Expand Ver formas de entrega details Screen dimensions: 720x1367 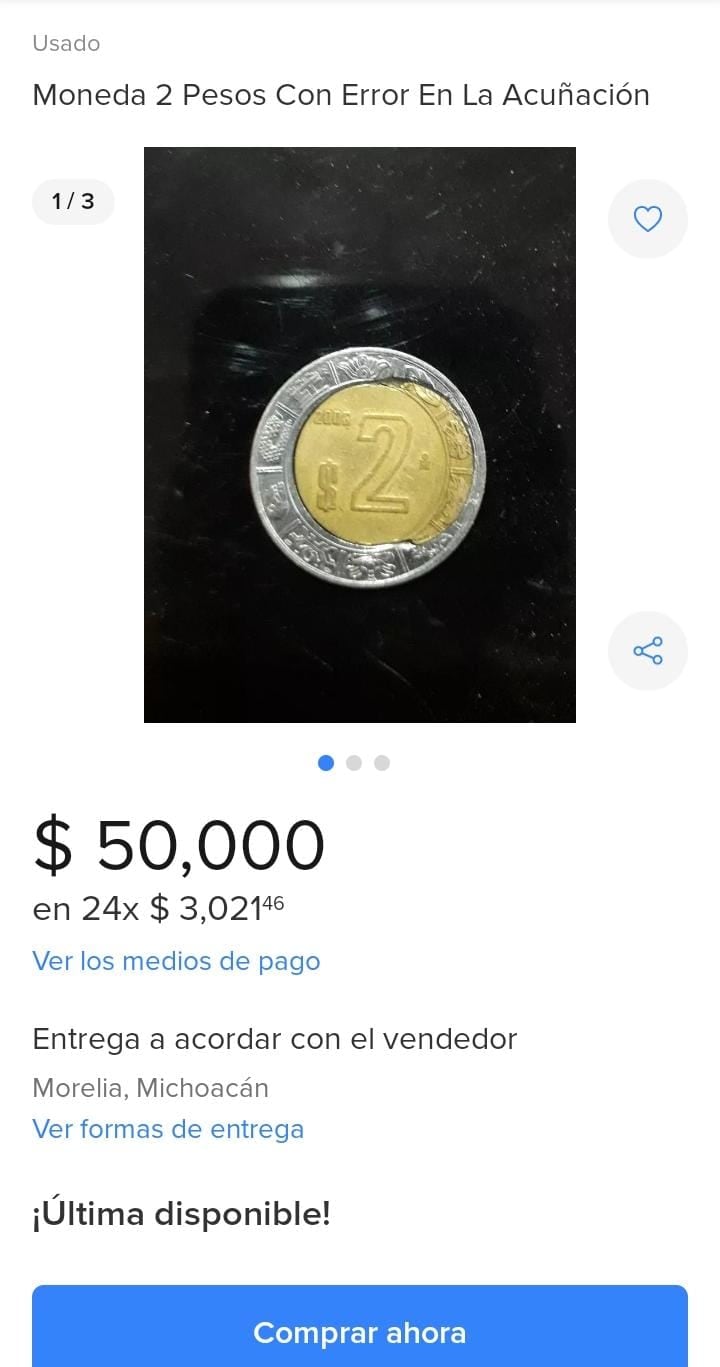[168, 1129]
